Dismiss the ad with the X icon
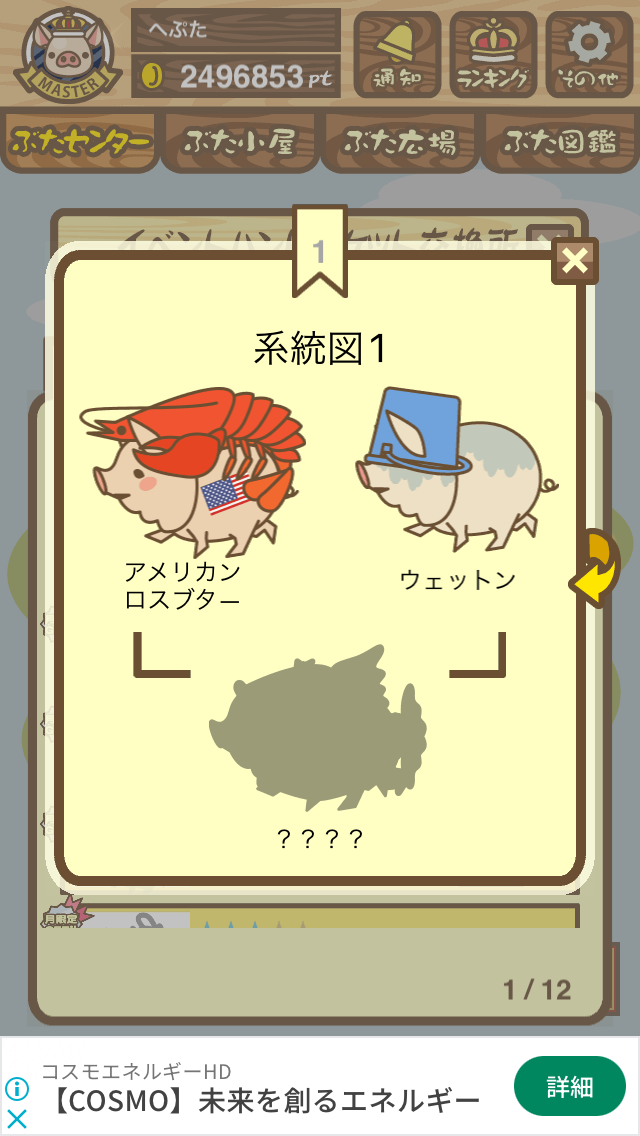The width and height of the screenshot is (640, 1136). point(17,1119)
